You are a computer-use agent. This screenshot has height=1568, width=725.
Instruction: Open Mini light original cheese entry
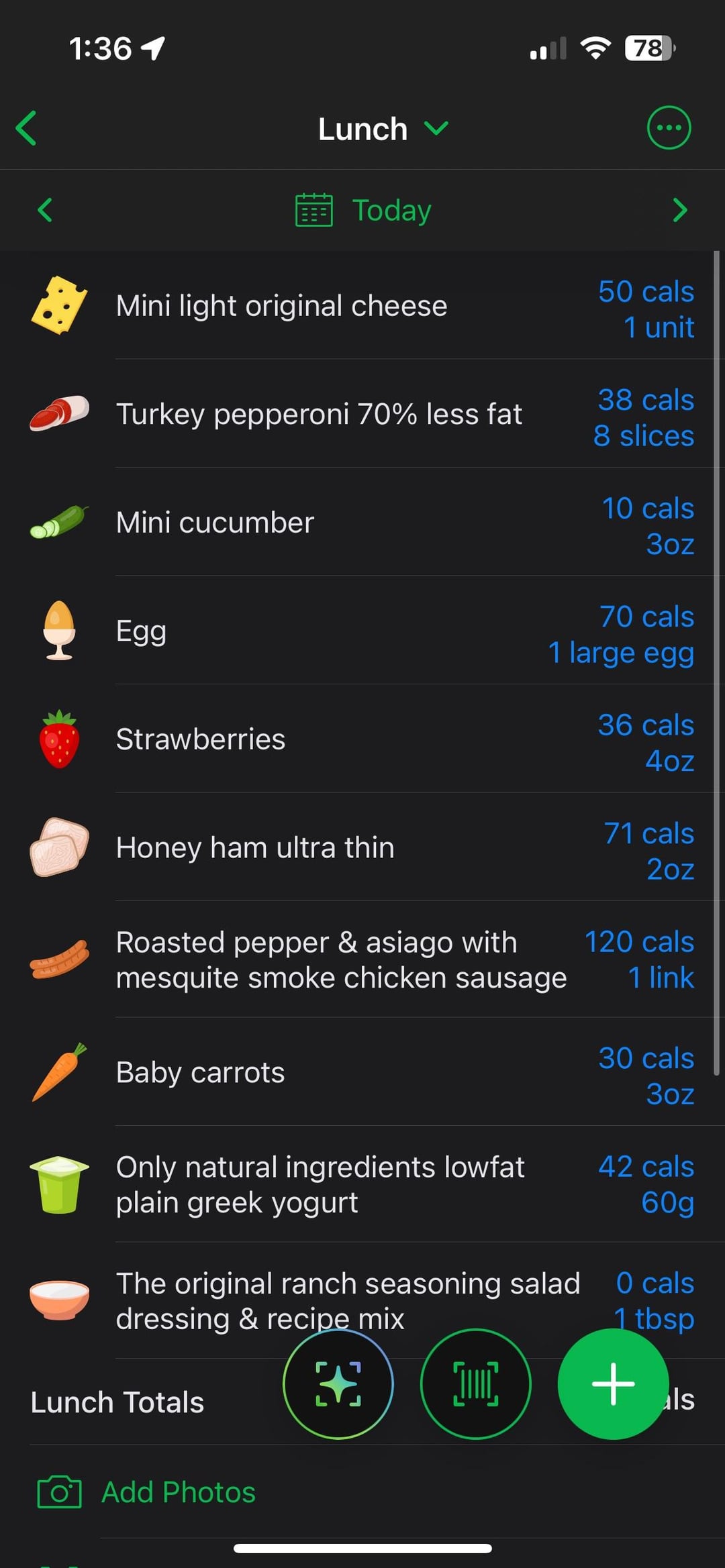362,306
